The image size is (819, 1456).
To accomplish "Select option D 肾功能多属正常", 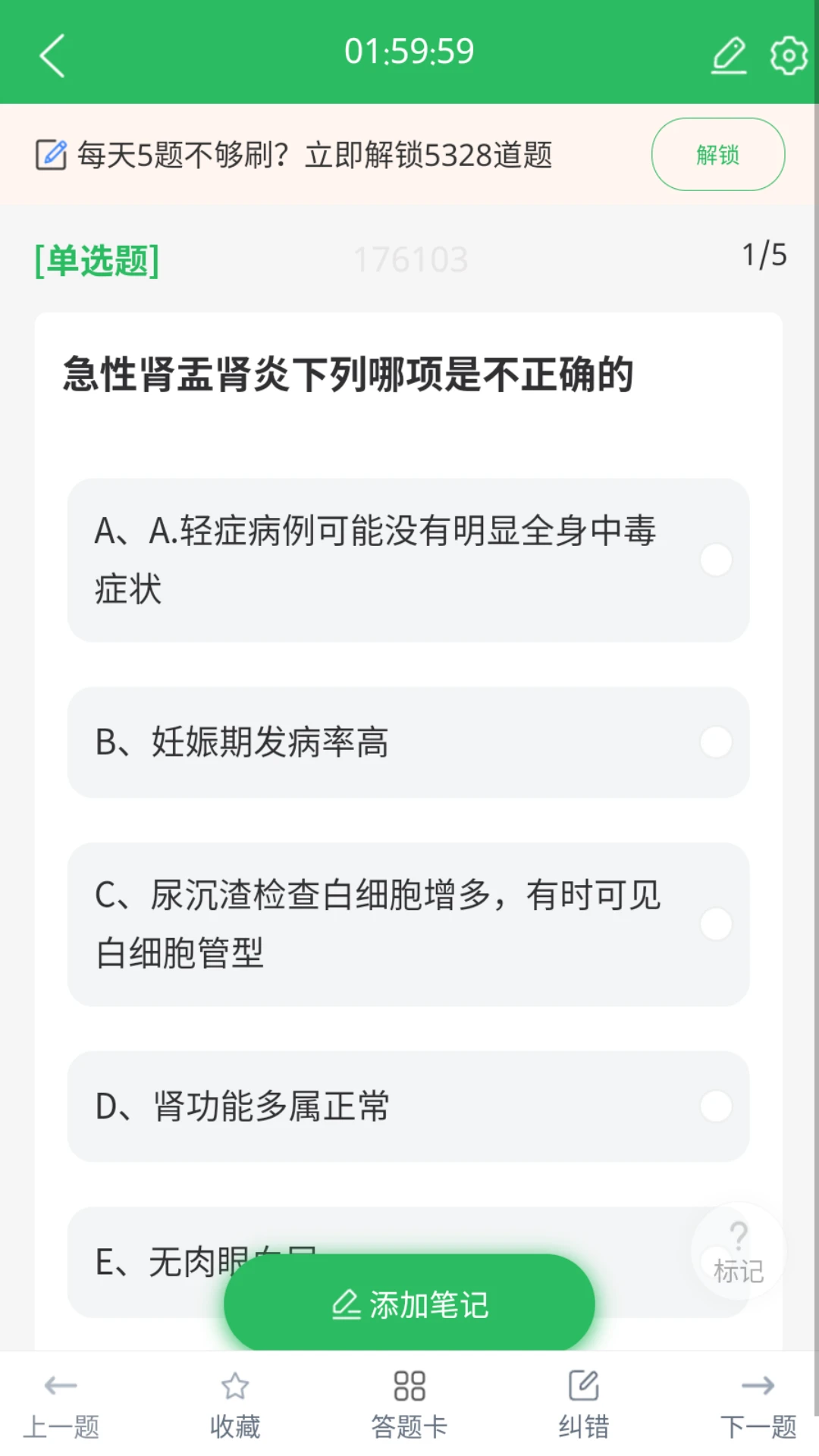I will click(409, 1107).
